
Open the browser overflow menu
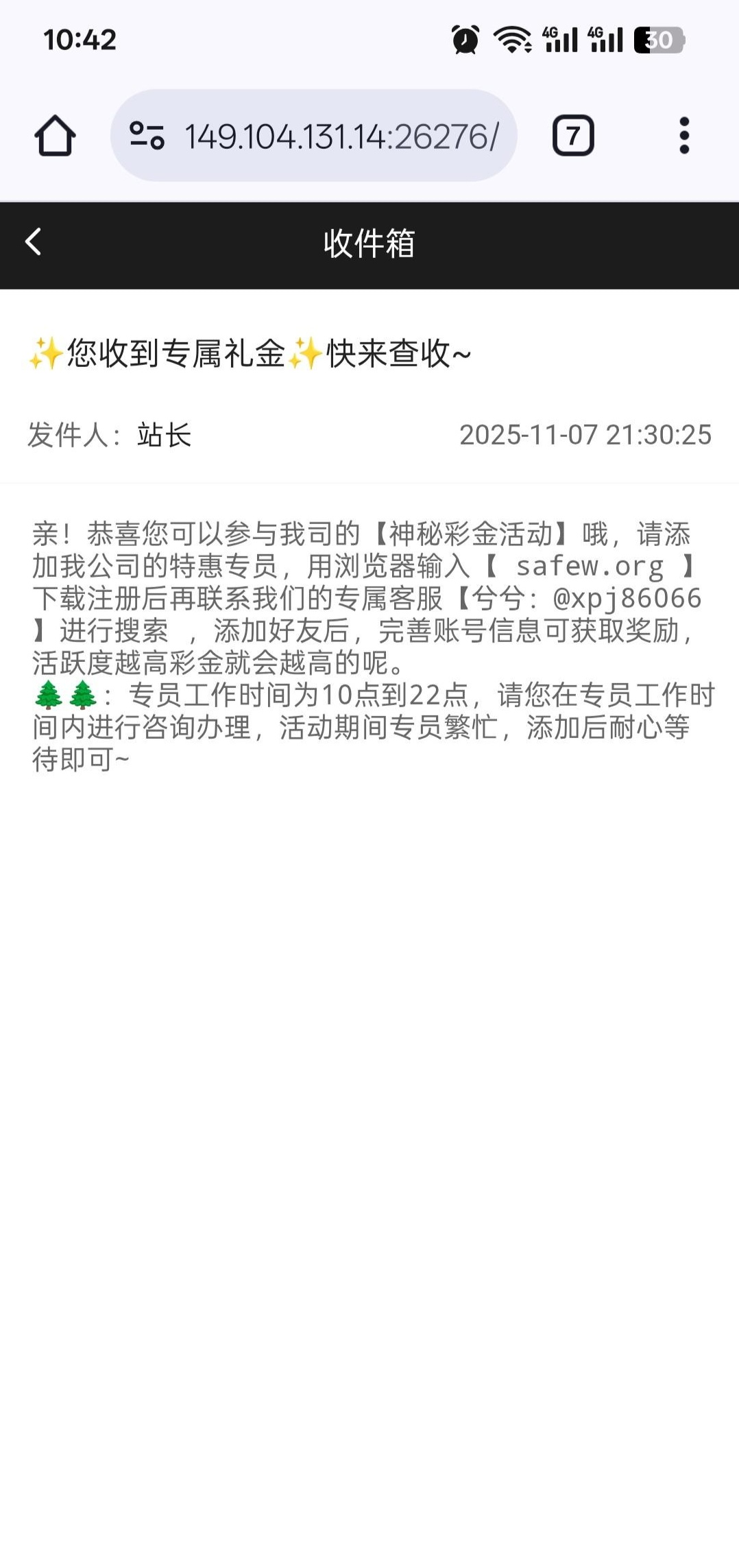click(683, 135)
